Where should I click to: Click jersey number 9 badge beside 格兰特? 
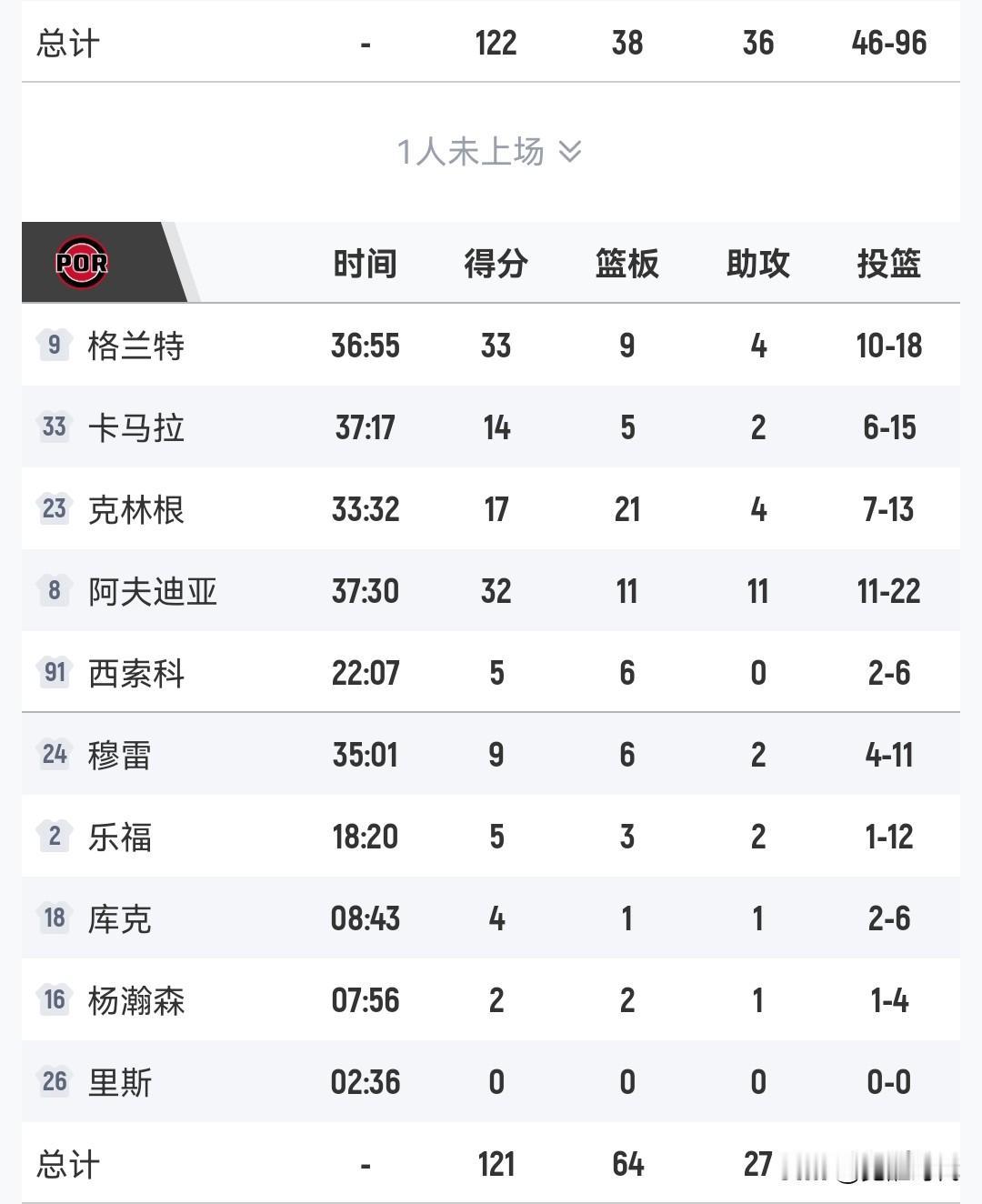click(x=53, y=346)
